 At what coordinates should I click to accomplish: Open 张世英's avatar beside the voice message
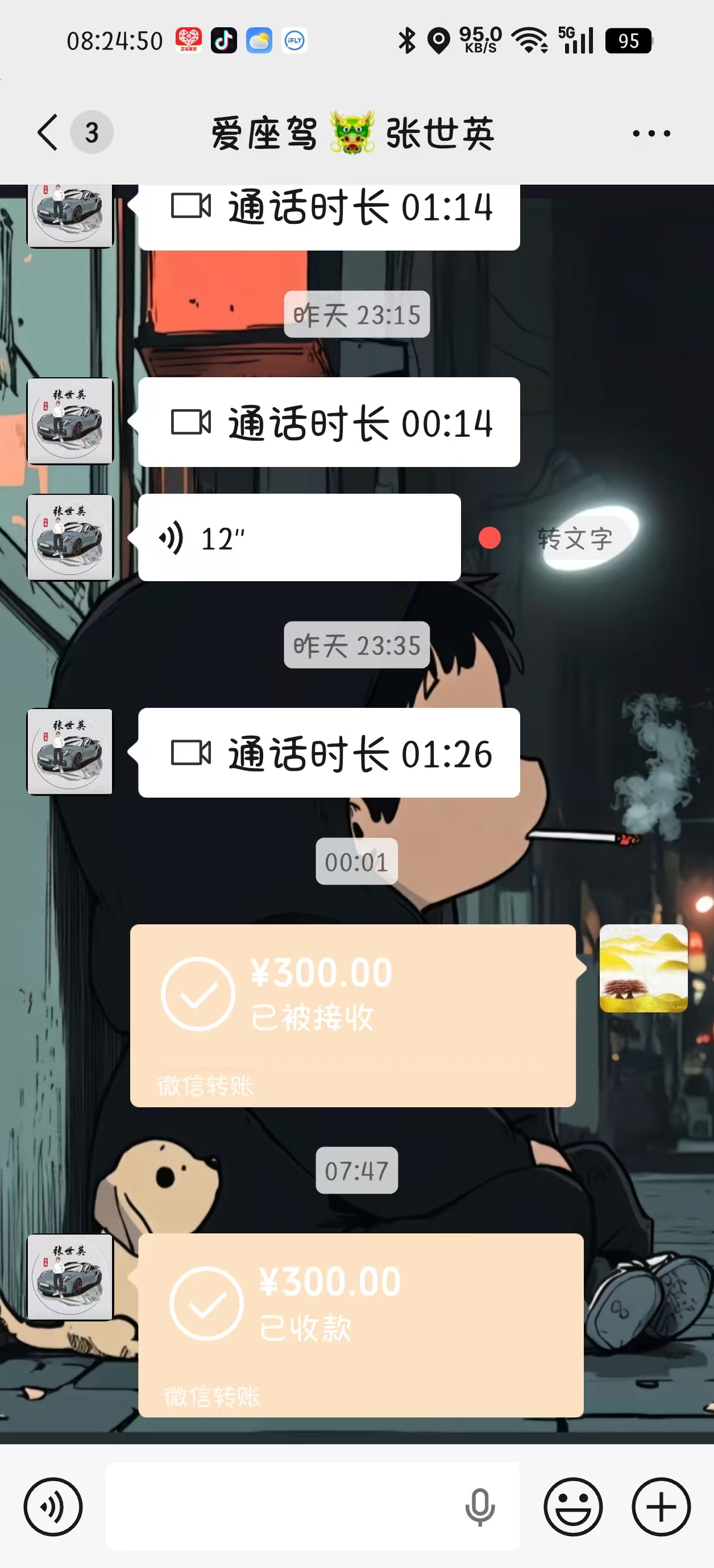point(70,537)
